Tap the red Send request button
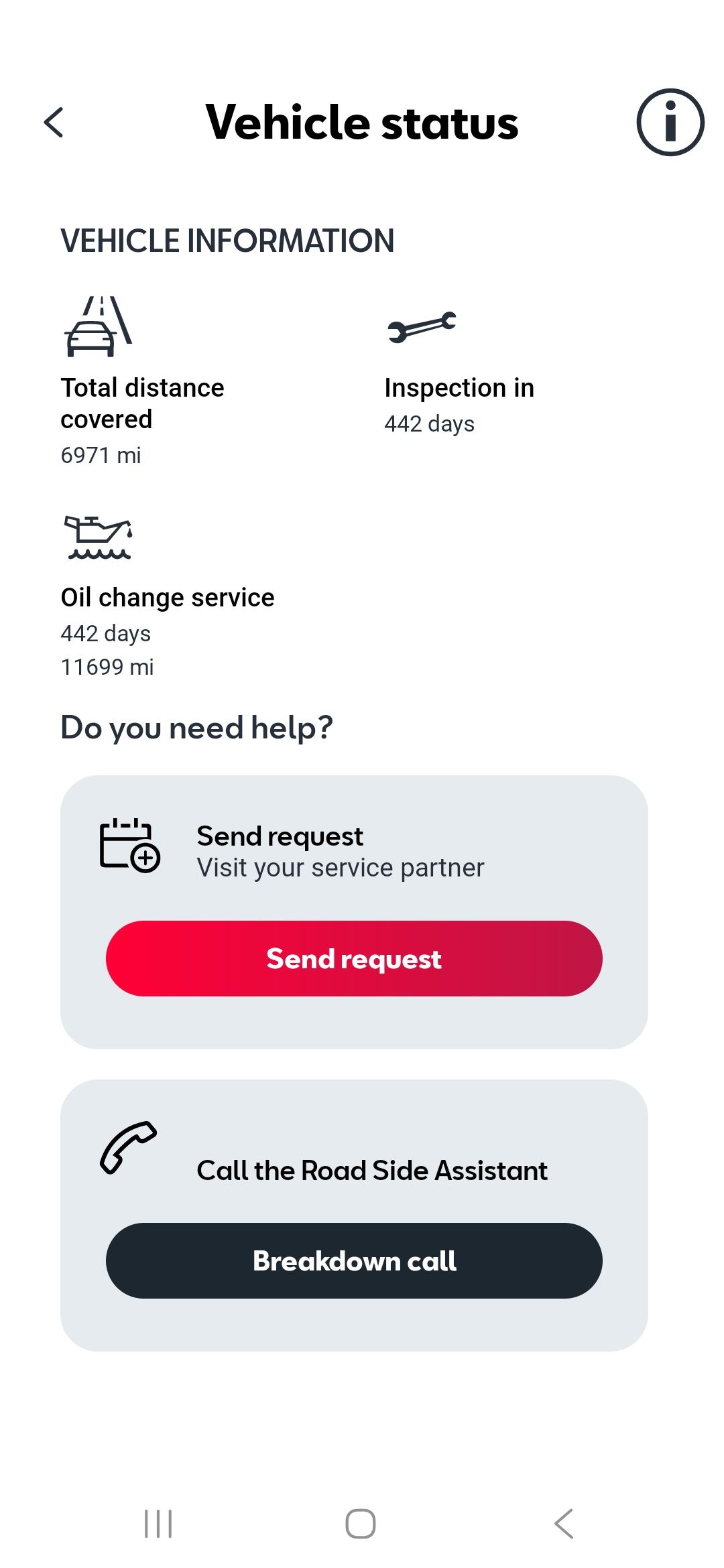Viewport: 724px width, 1568px height. [x=354, y=958]
